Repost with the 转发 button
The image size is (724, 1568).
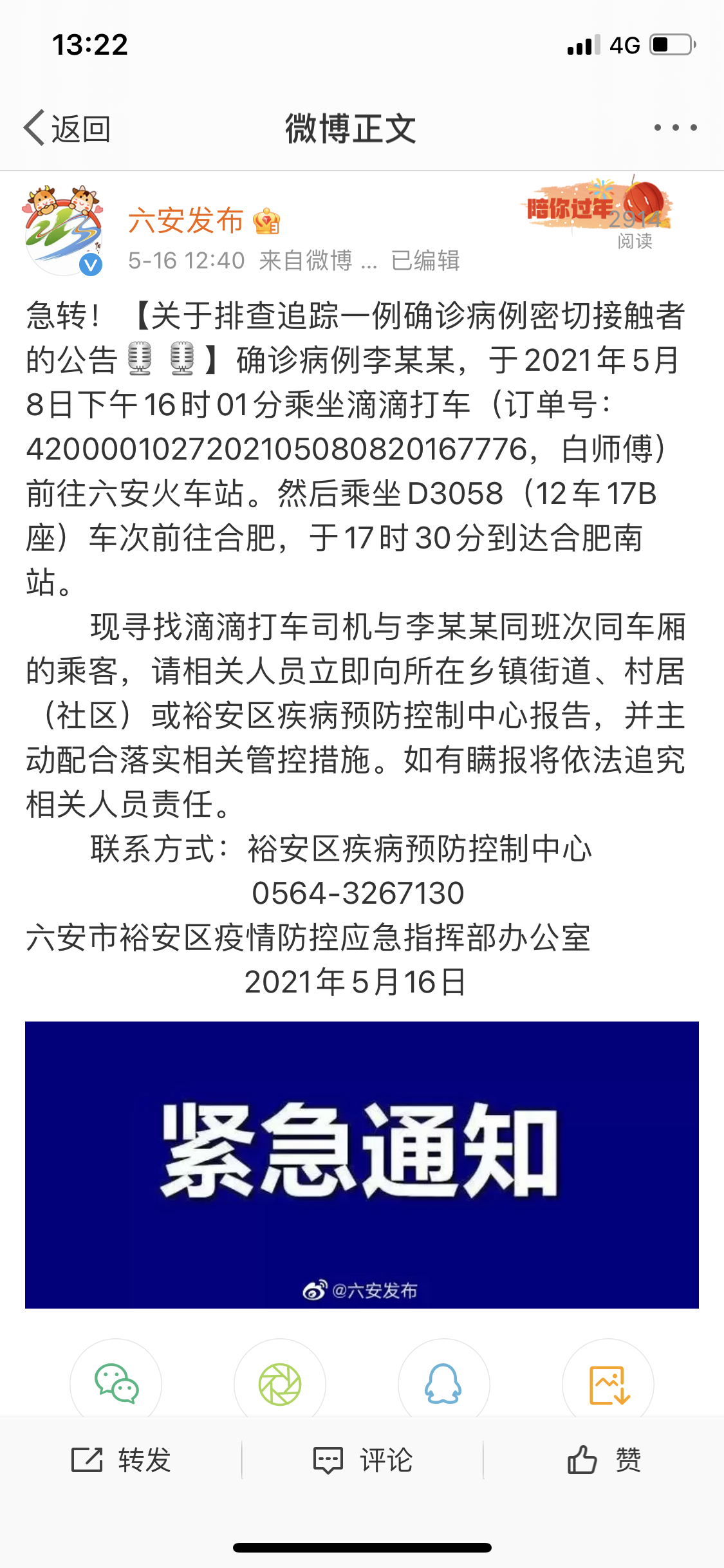pos(121,1460)
